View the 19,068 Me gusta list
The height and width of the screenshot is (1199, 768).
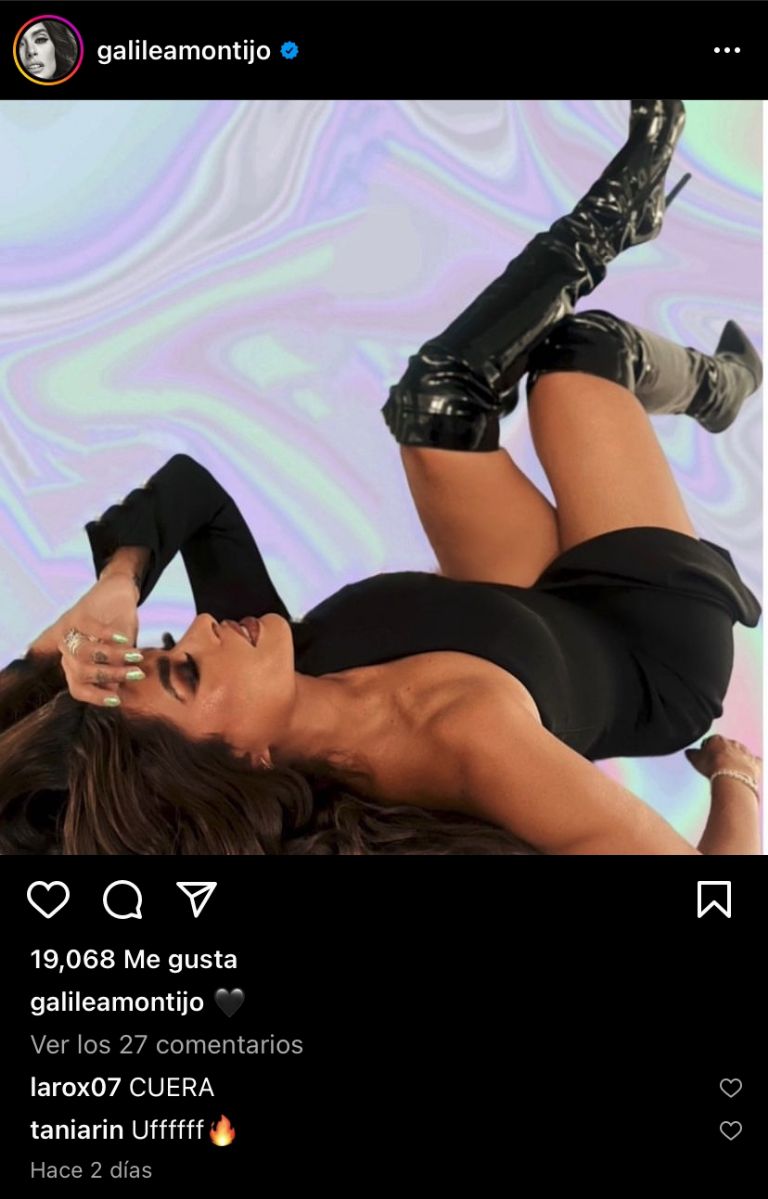pos(134,960)
